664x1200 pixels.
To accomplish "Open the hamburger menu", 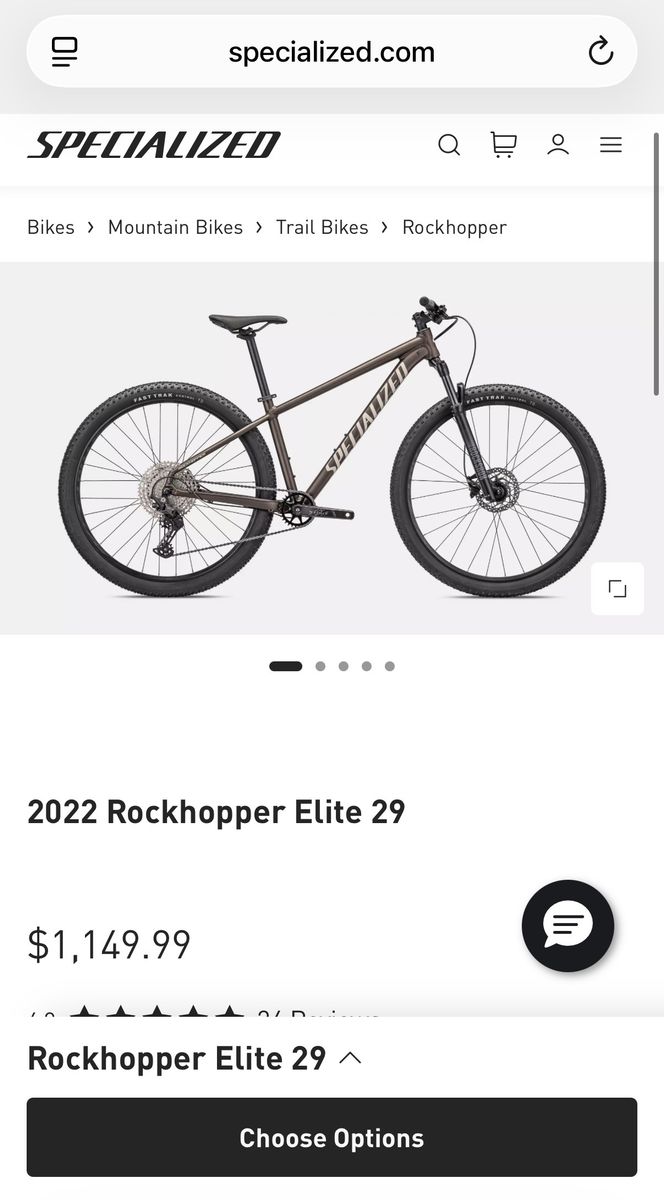I will coord(611,145).
